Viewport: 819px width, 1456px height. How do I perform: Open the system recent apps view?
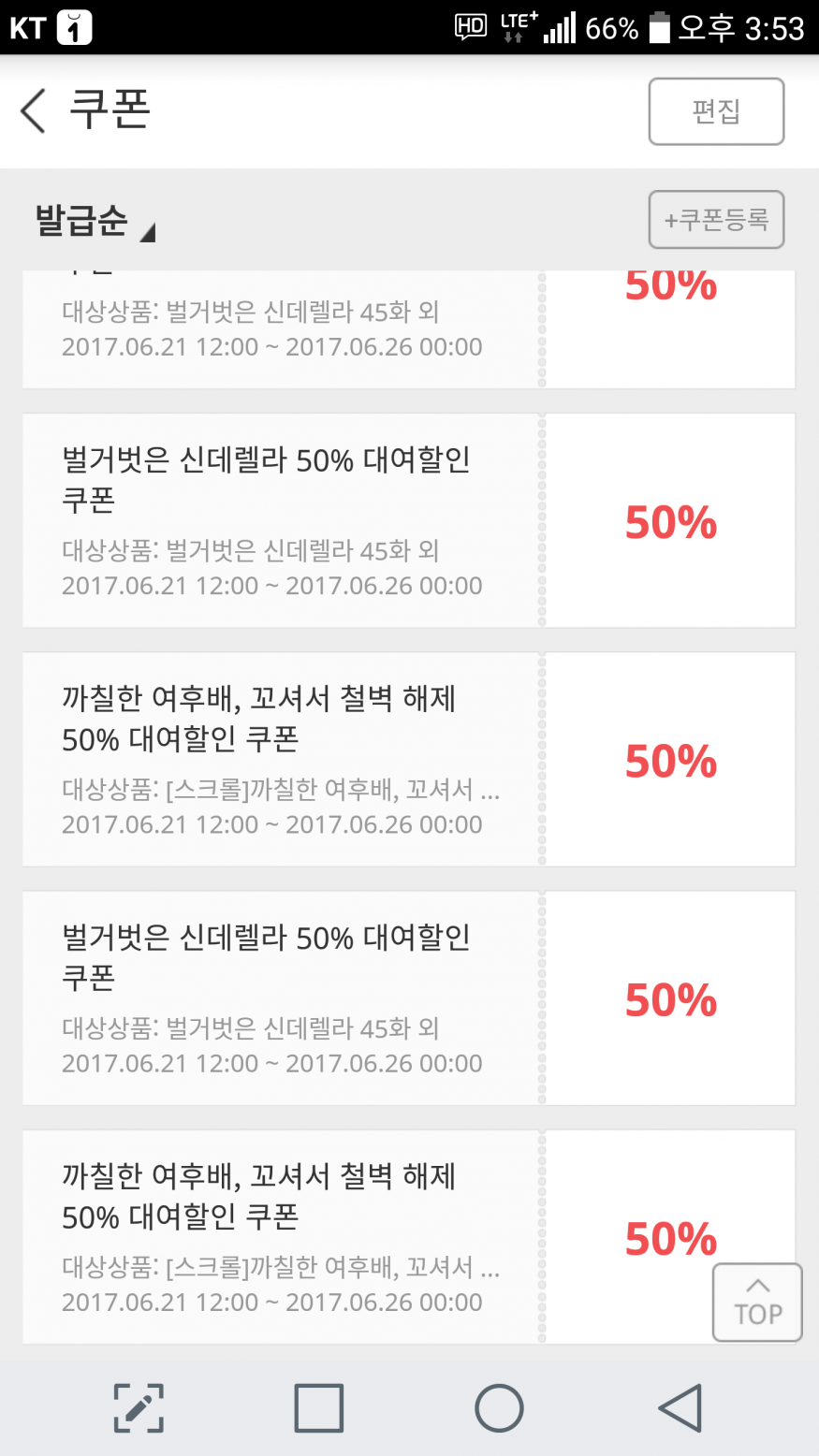tap(318, 1407)
